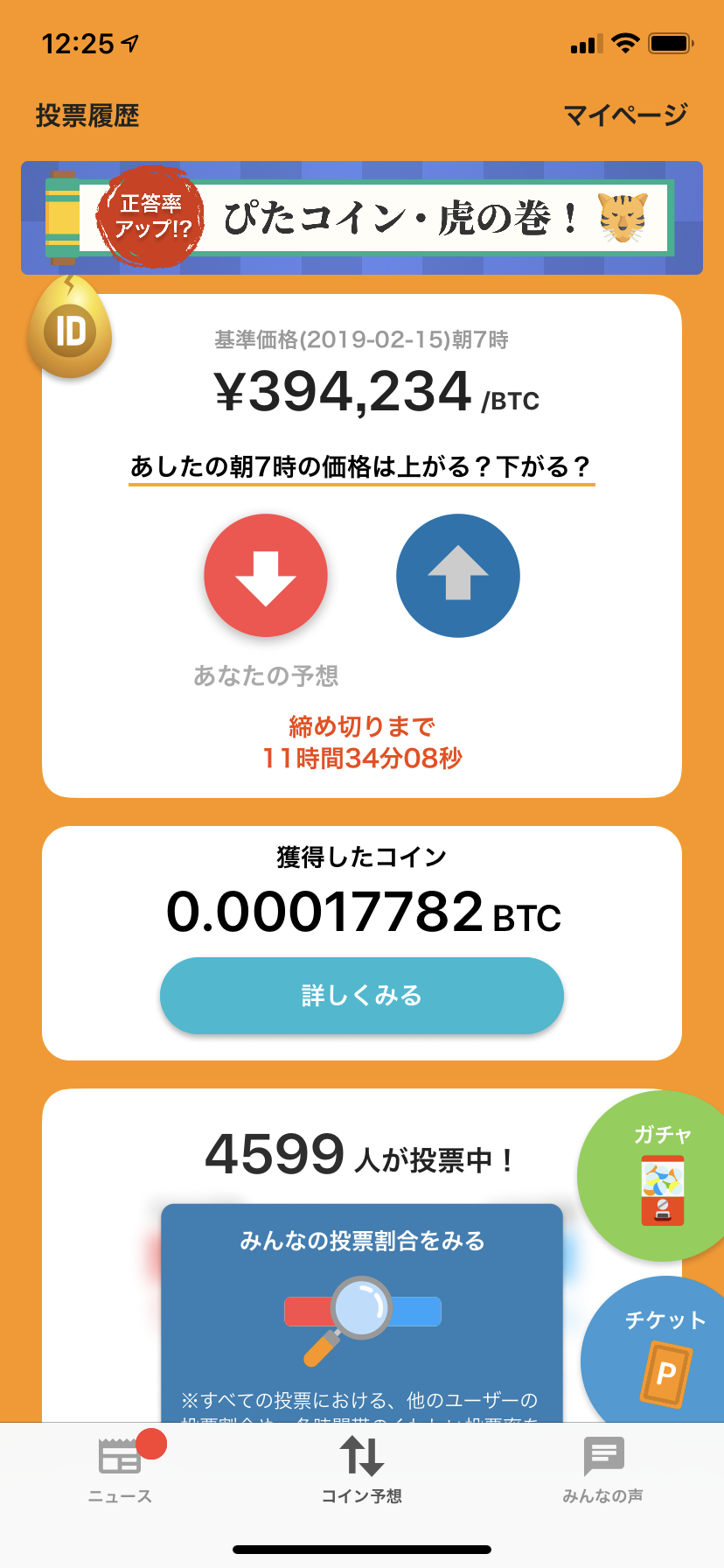Open the ぴたコイン・虎の巻 banner
The width and height of the screenshot is (724, 1568).
pos(362,218)
